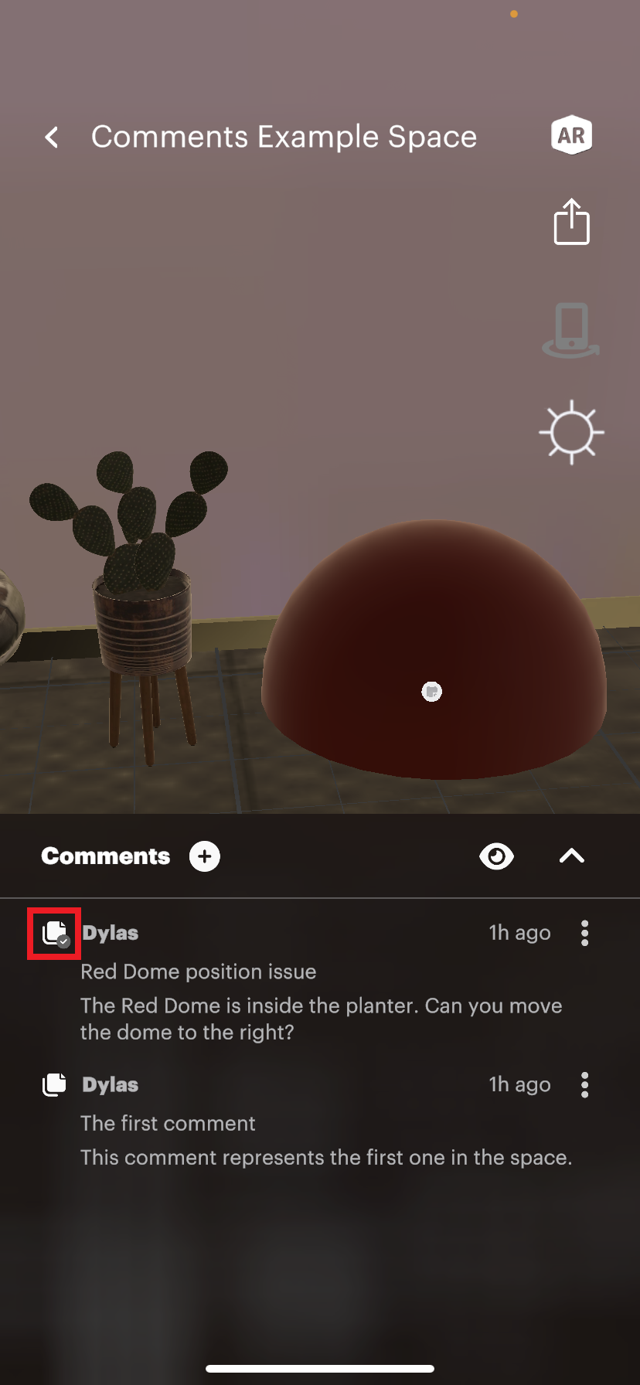640x1385 pixels.
Task: Tap the comment icon beside The first comment
Action: click(x=54, y=1085)
